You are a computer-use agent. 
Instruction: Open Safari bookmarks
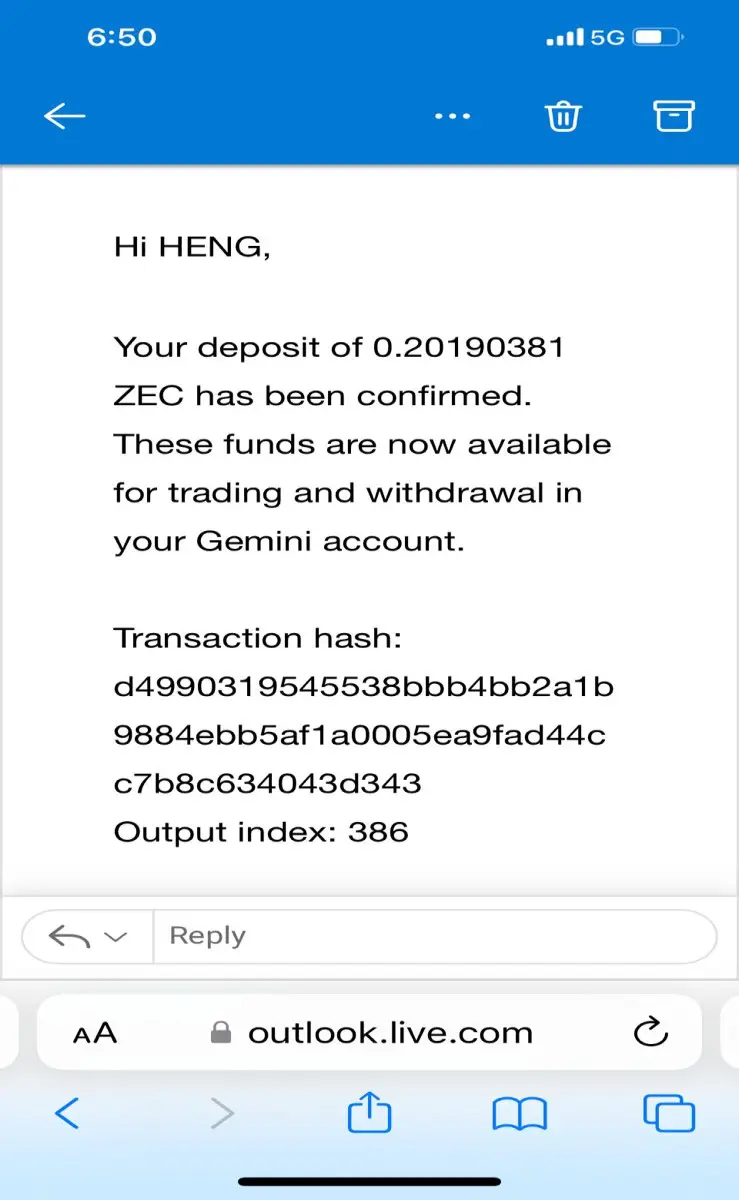(520, 1113)
